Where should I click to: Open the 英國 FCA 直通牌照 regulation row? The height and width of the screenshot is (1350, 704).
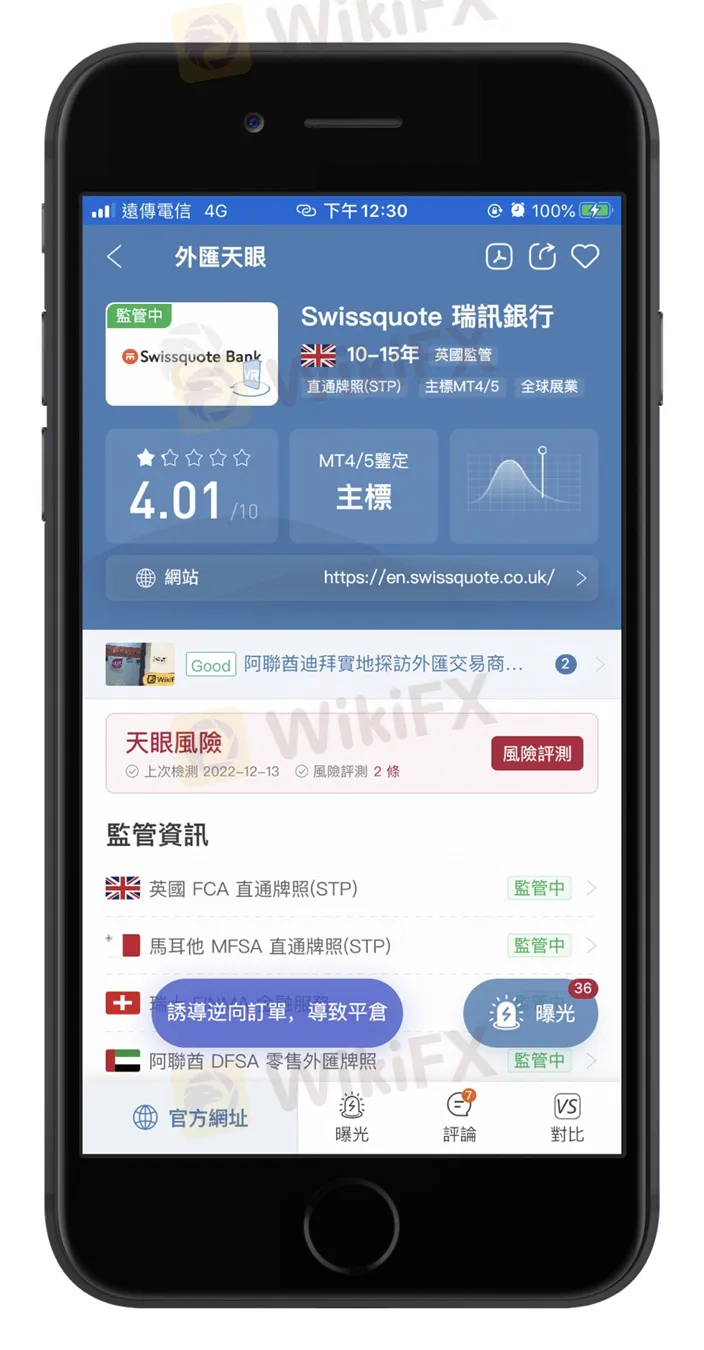click(x=352, y=888)
